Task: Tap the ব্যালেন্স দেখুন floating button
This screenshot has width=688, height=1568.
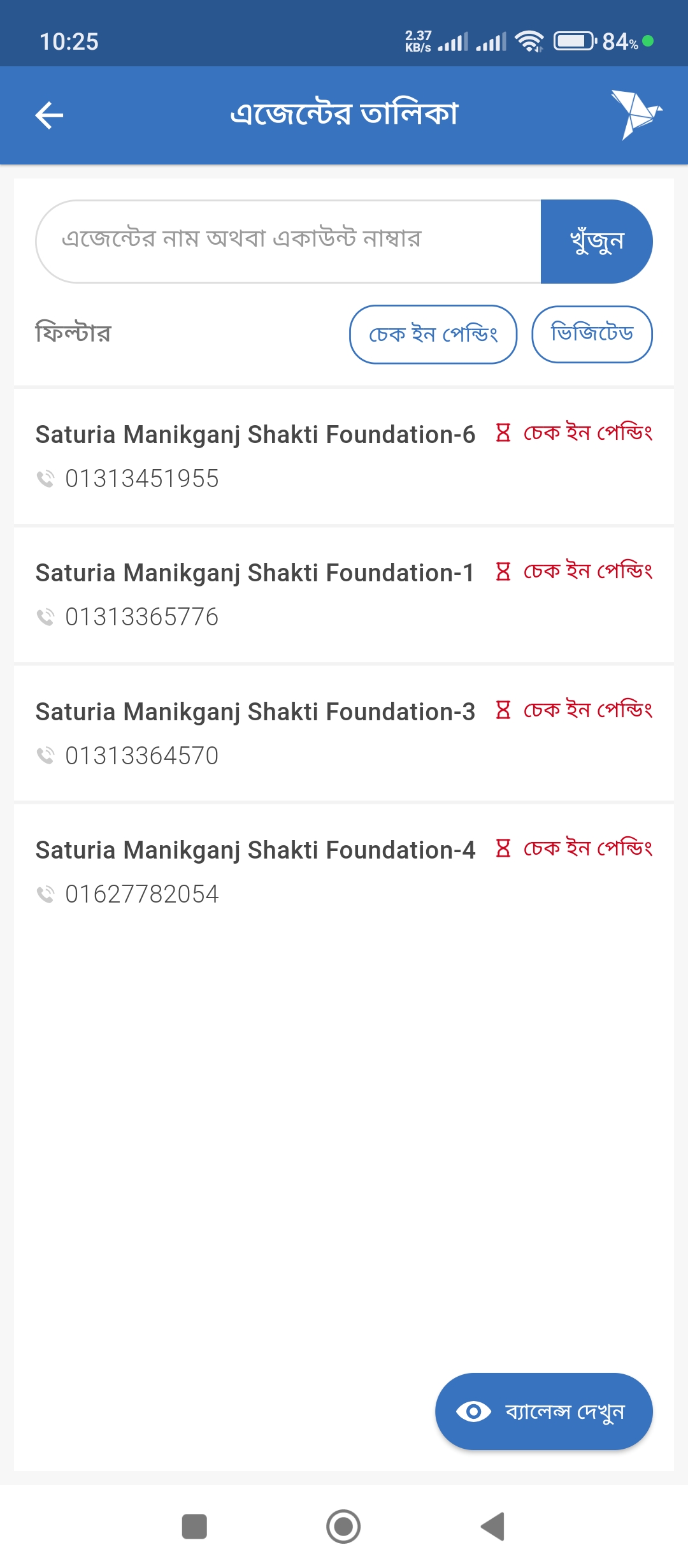Action: pyautogui.click(x=544, y=1411)
